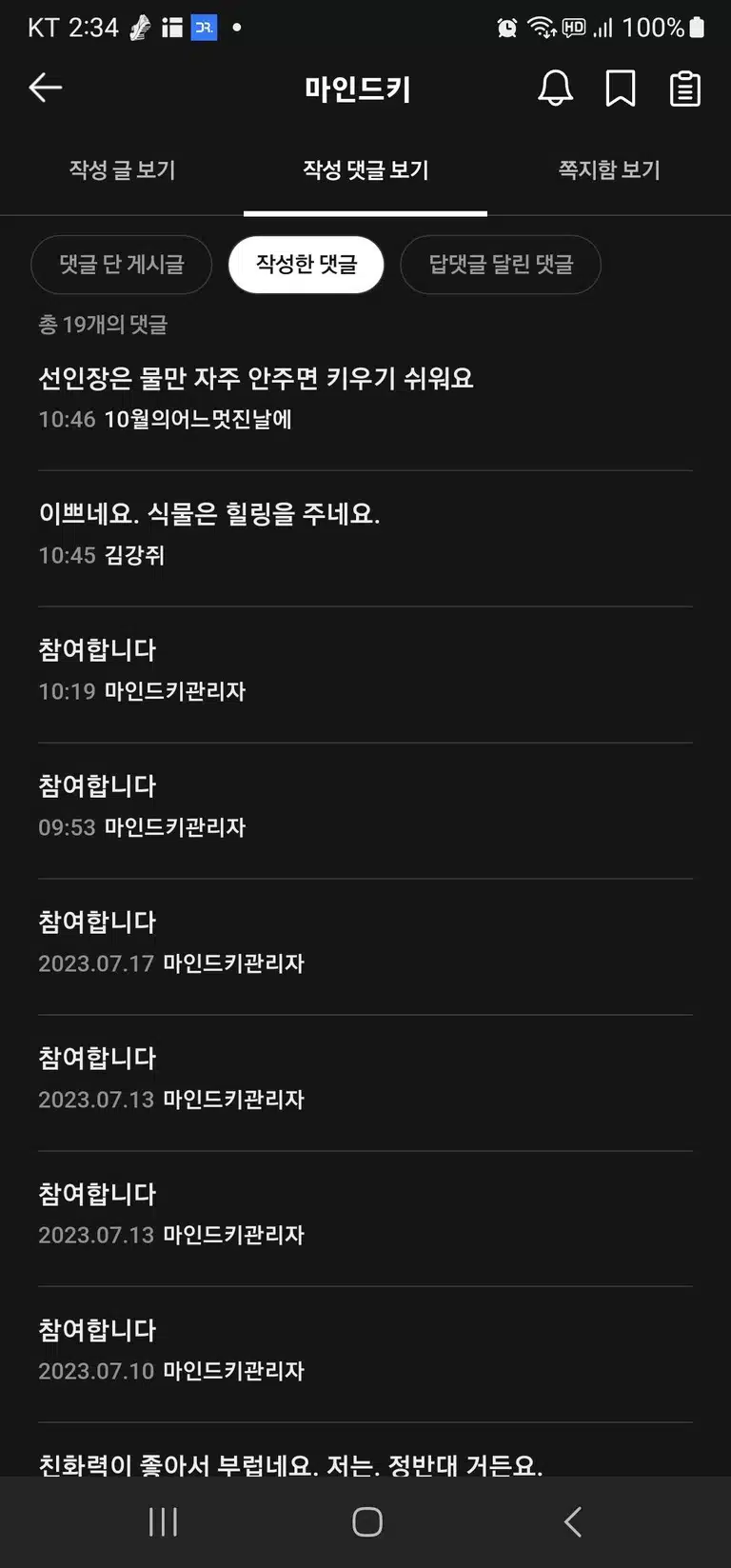Switch to the 작성 글 보기 tab
The width and height of the screenshot is (731, 1568).
point(122,170)
